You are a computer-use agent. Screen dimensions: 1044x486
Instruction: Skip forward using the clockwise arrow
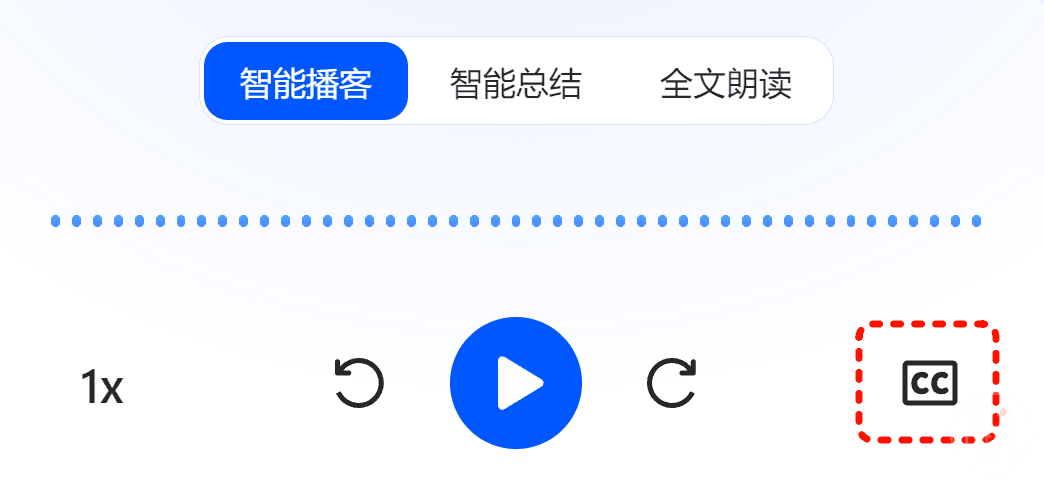671,383
